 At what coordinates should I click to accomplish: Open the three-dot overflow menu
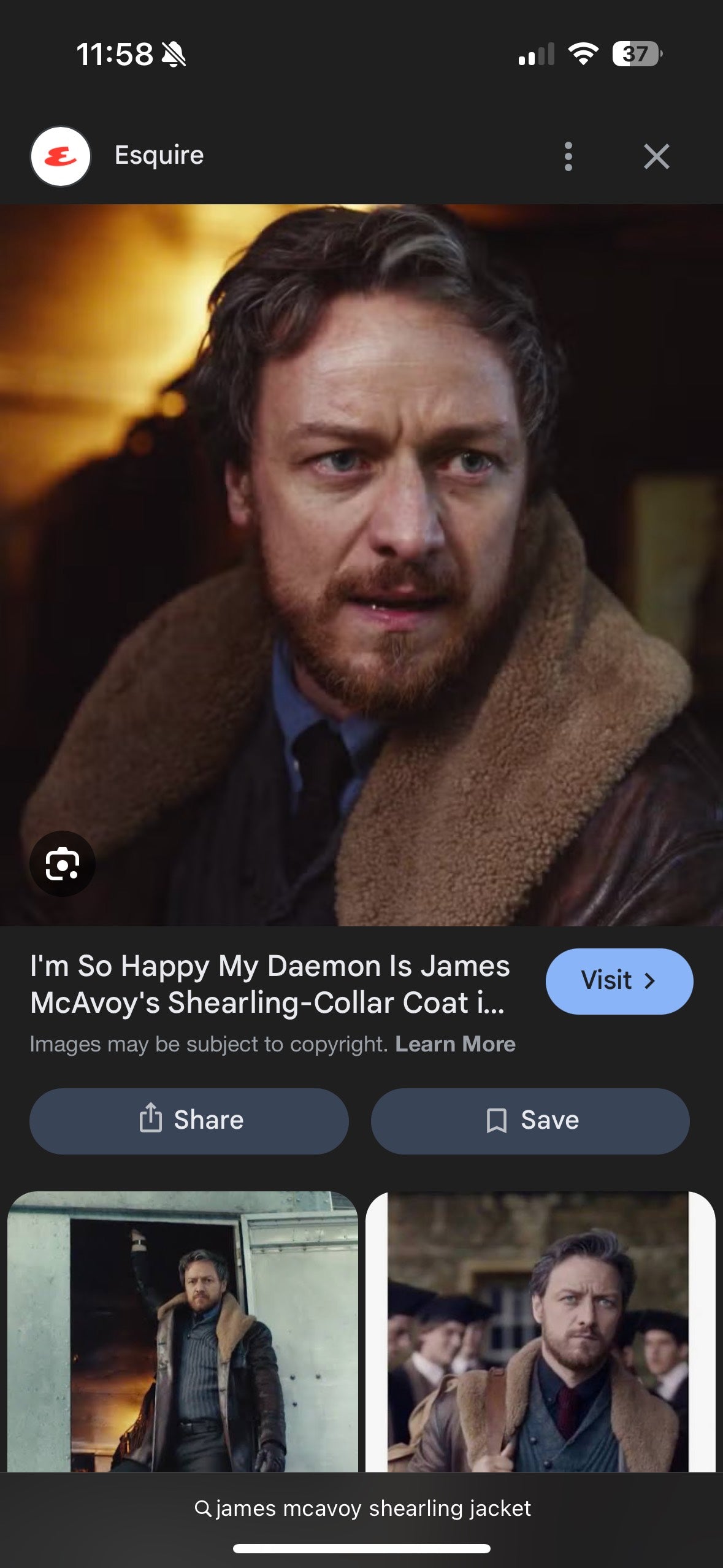(x=568, y=156)
